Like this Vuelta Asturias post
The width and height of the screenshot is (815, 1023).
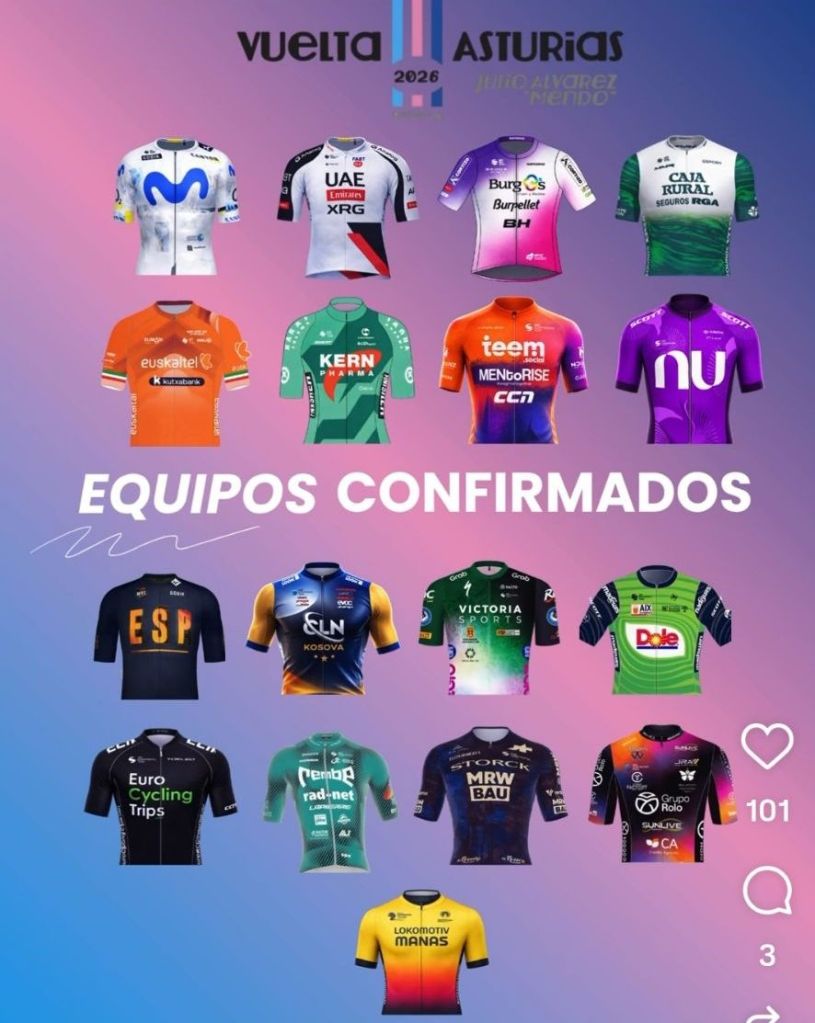[767, 747]
